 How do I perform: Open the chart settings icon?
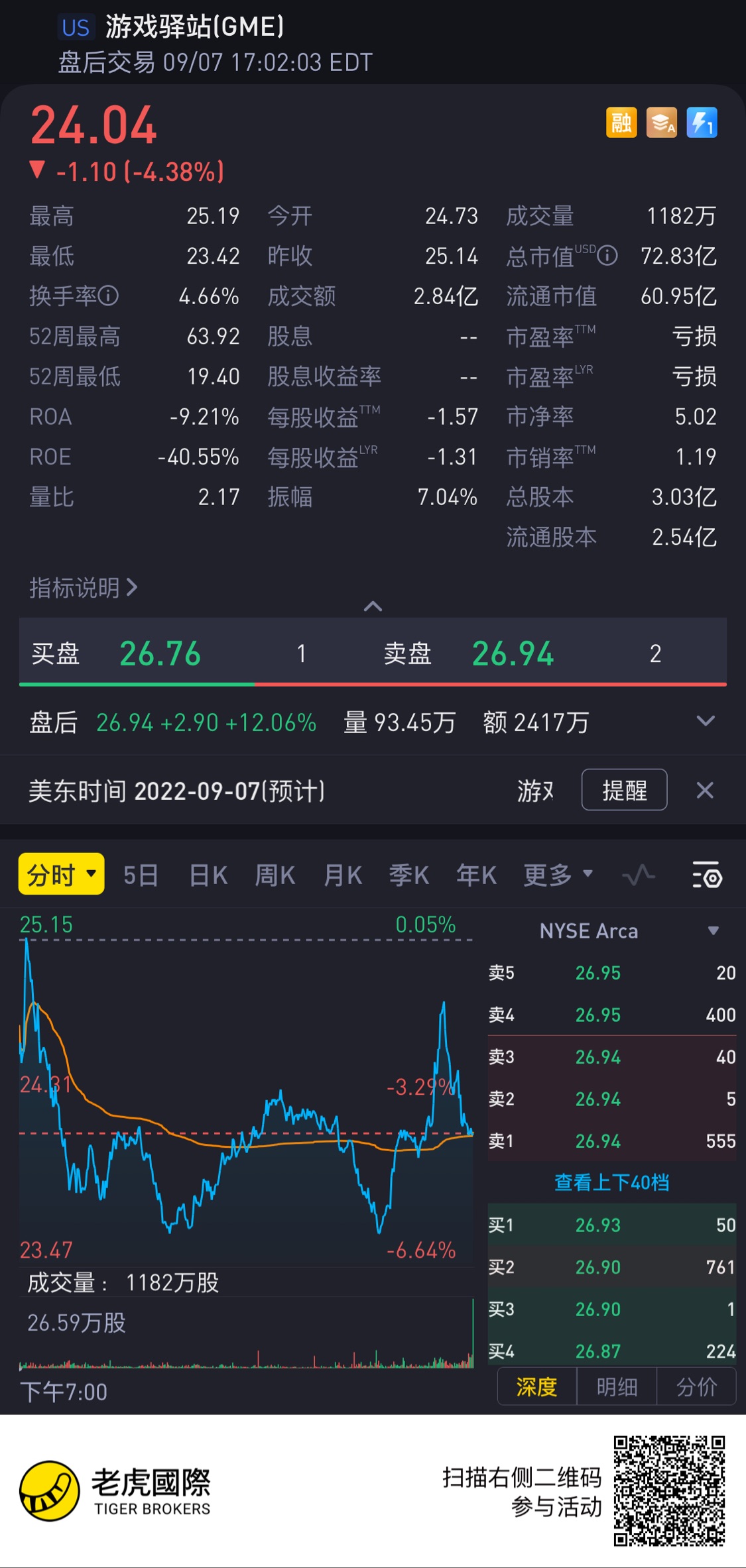point(707,875)
